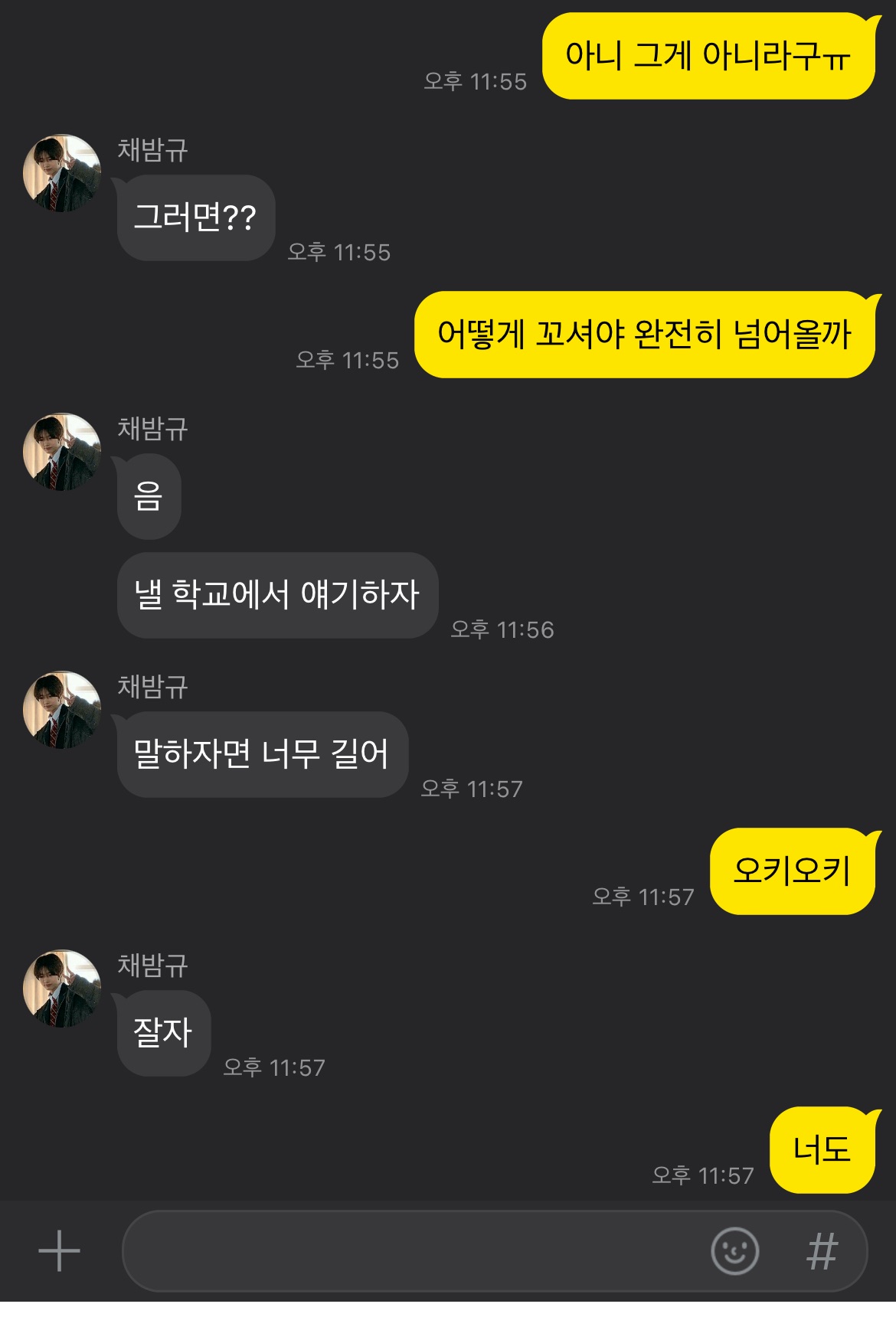This screenshot has width=896, height=1317.
Task: Open the emoticon picker
Action: pos(734,1251)
